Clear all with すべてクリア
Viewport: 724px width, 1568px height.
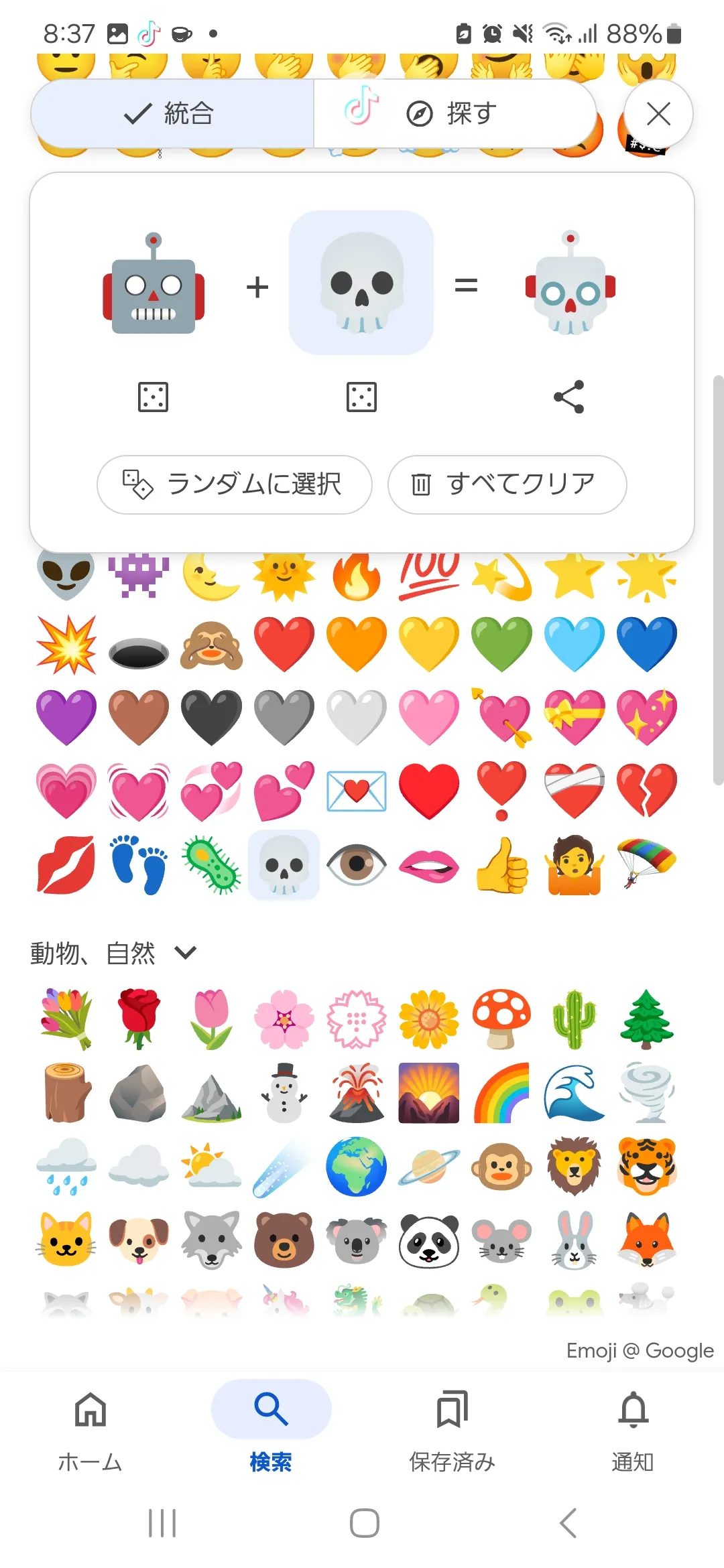click(507, 484)
